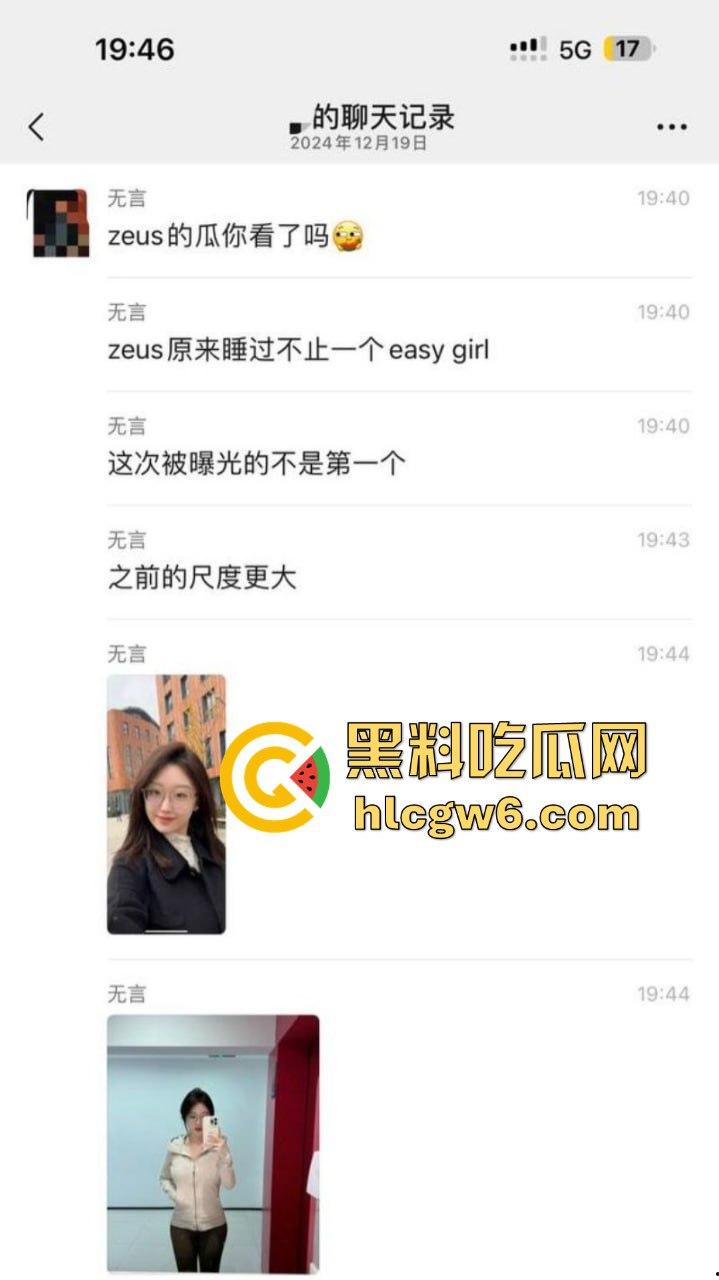Go back from the chat record
This screenshot has height=1280, width=719.
37,127
